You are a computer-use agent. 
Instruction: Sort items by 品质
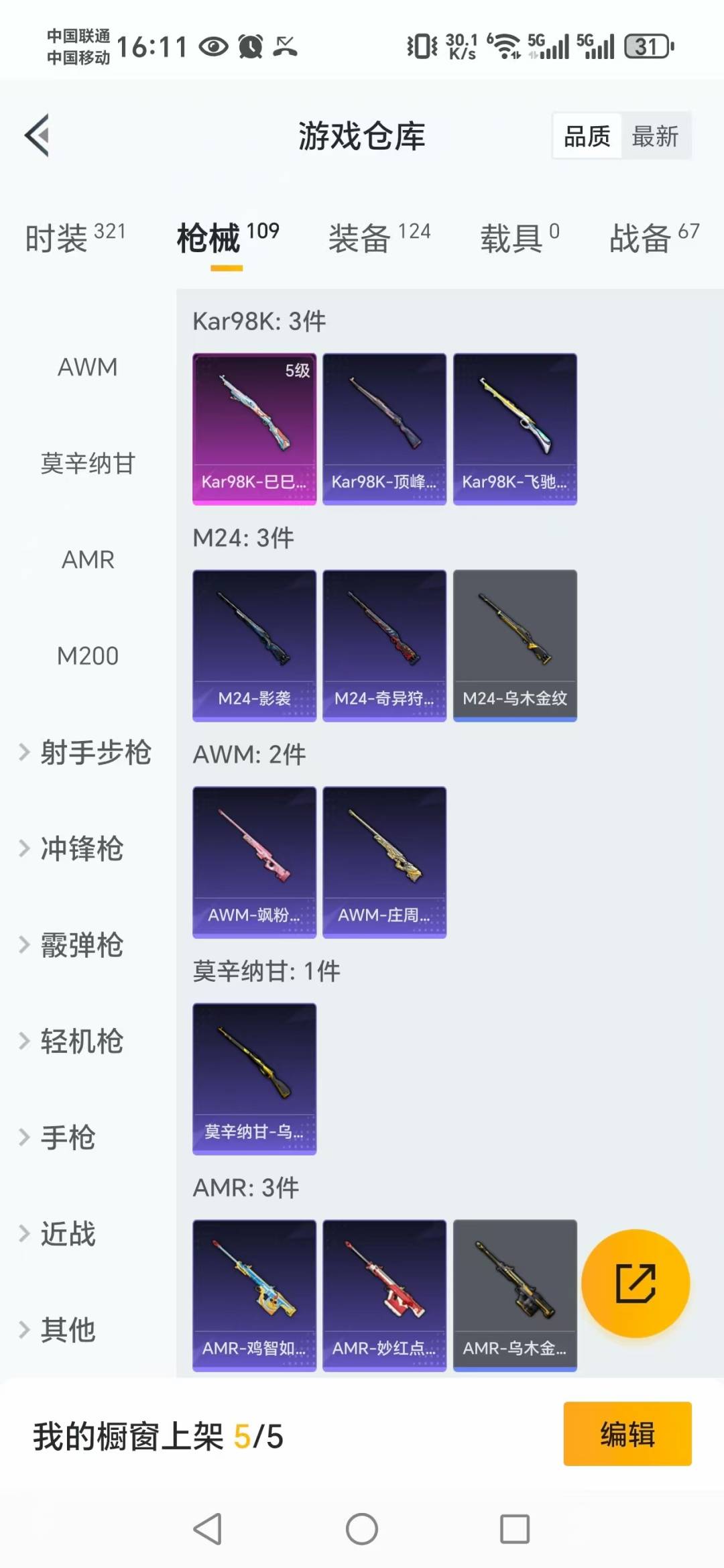tap(587, 136)
